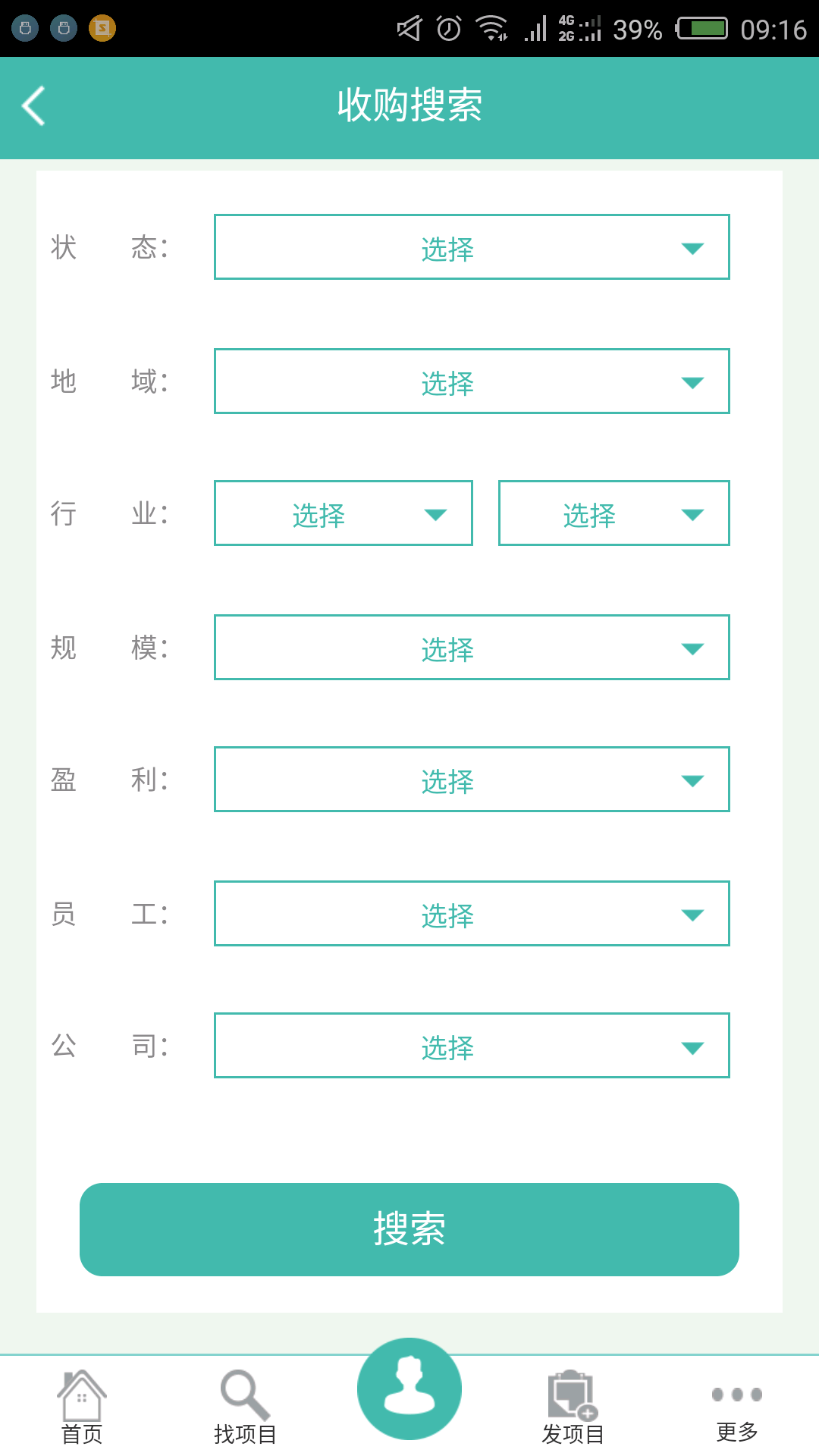Screen dimensions: 819x1456
Task: Expand the 员工 dropdown
Action: pyautogui.click(x=472, y=913)
